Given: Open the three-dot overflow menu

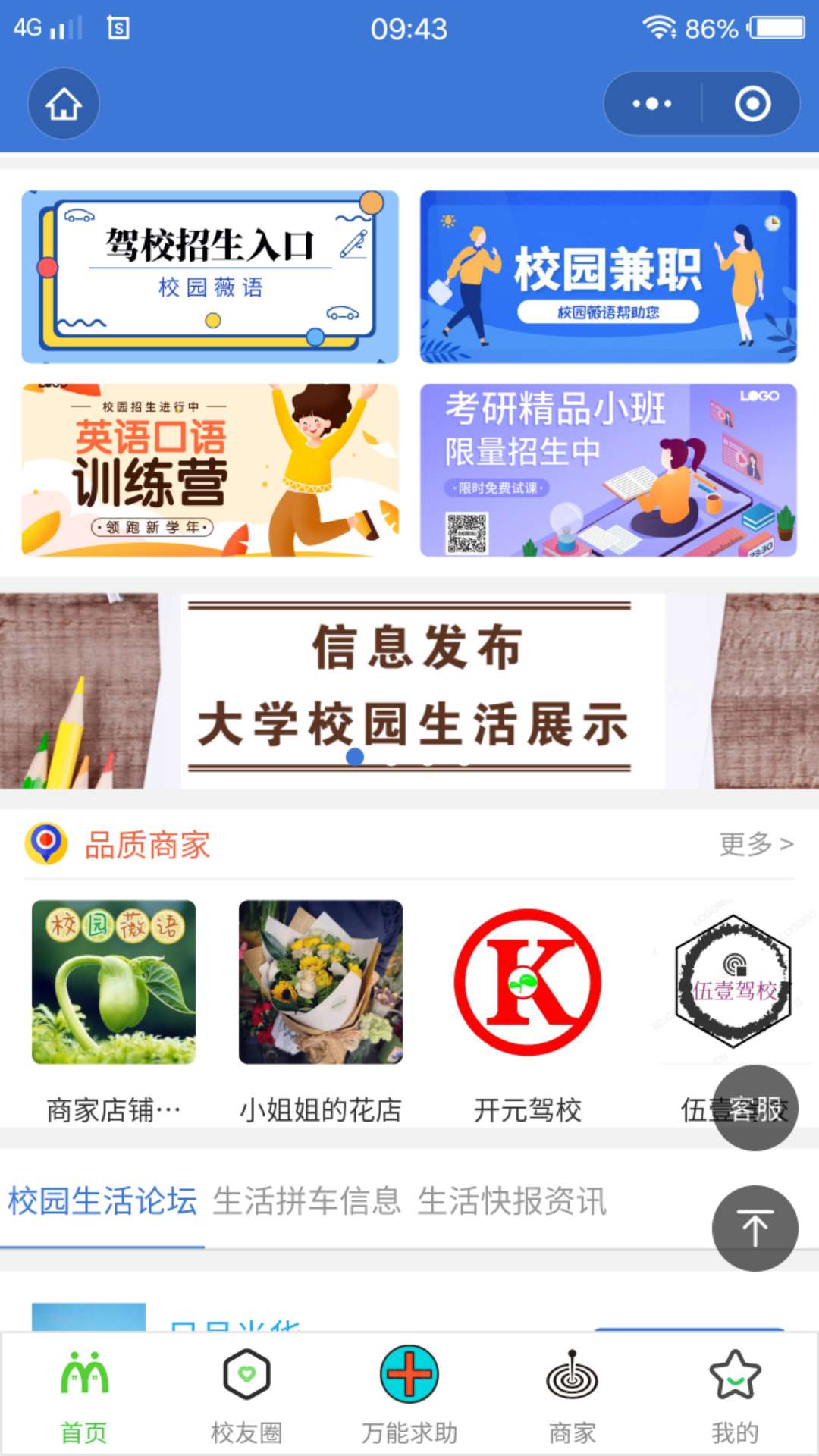Looking at the screenshot, I should point(652,104).
